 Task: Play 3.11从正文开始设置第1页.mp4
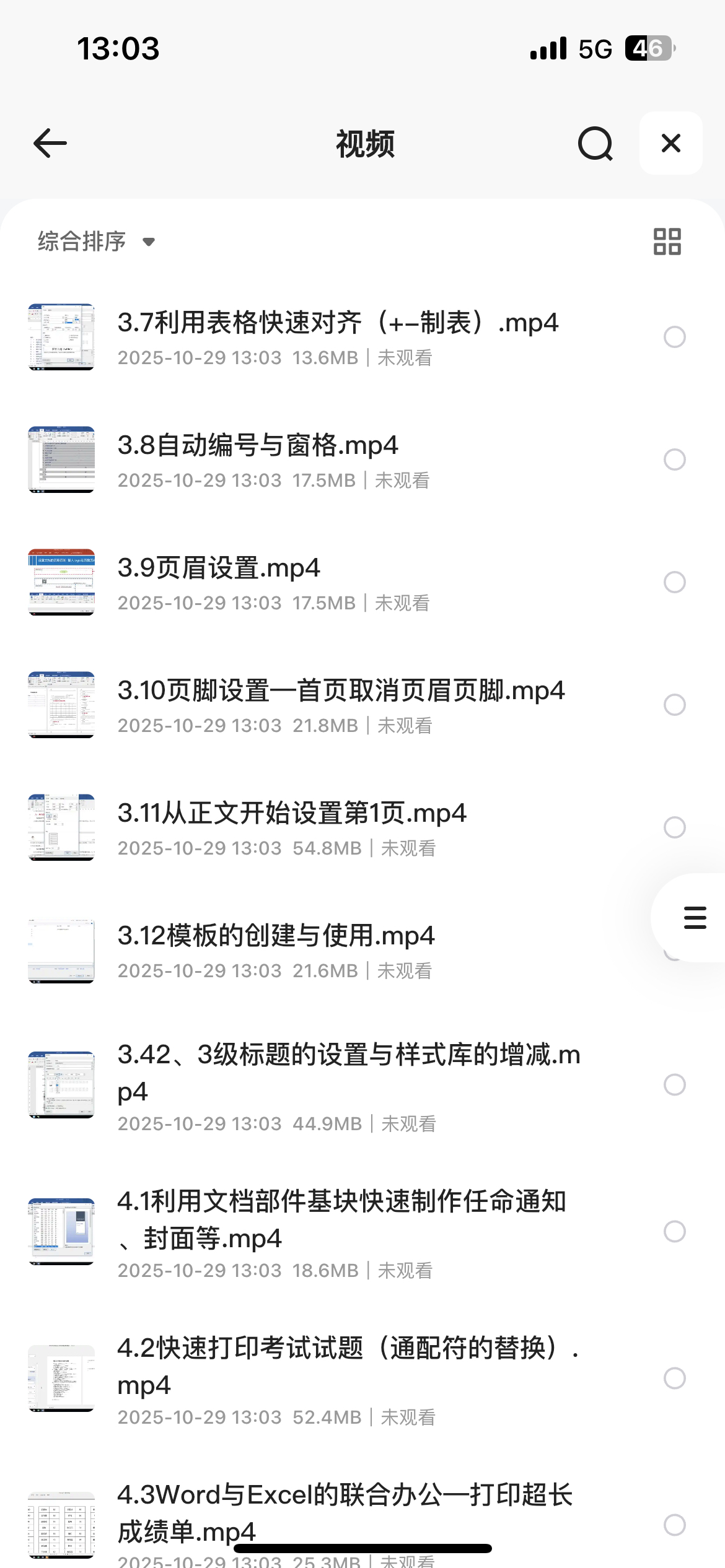pos(292,814)
